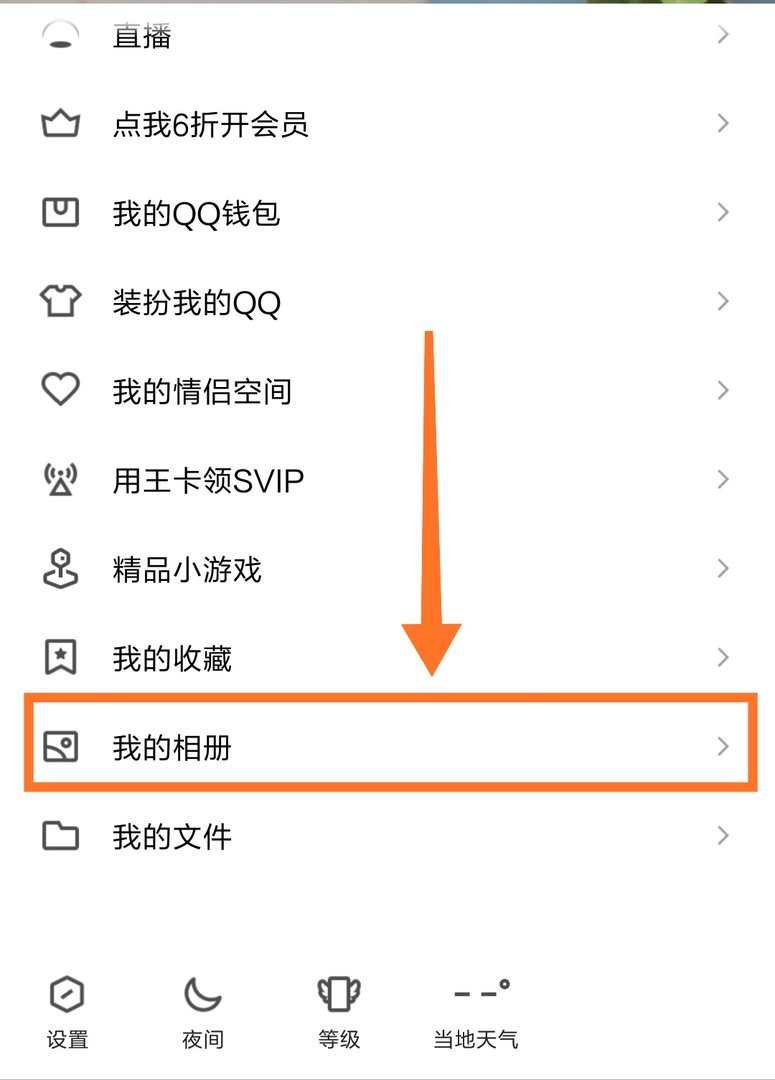Open the chevron next to 我的收藏

722,657
